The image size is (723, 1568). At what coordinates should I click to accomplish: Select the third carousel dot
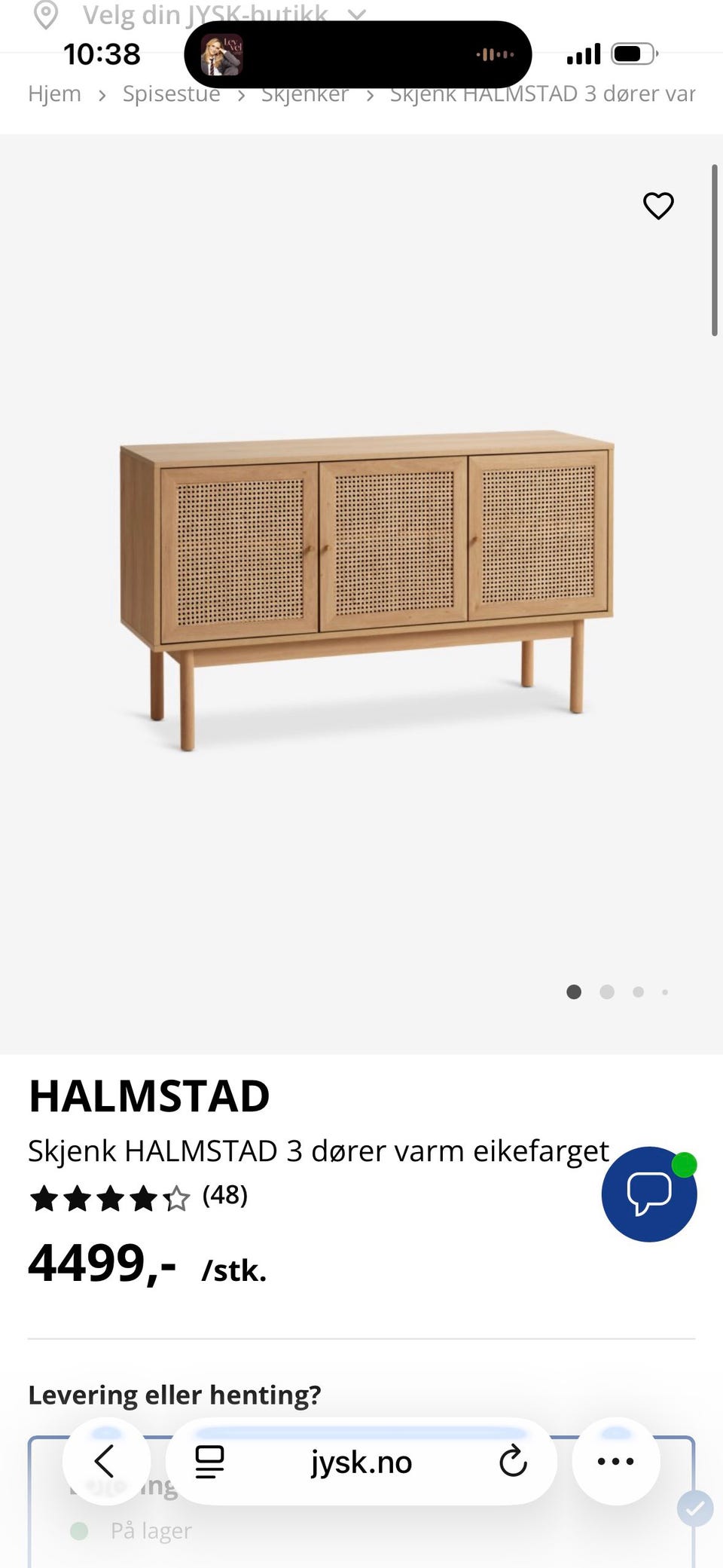click(x=638, y=992)
